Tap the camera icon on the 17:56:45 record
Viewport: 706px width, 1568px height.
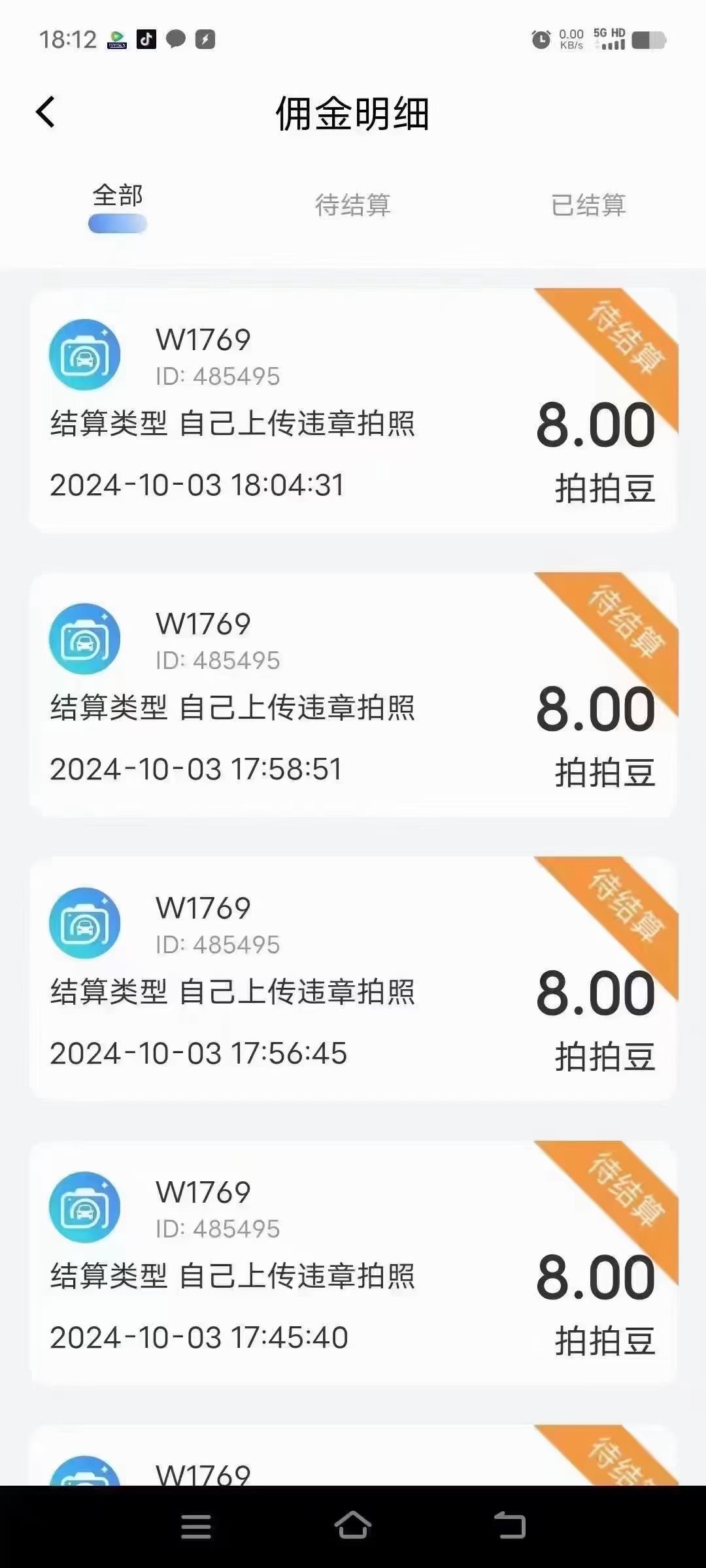[84, 923]
